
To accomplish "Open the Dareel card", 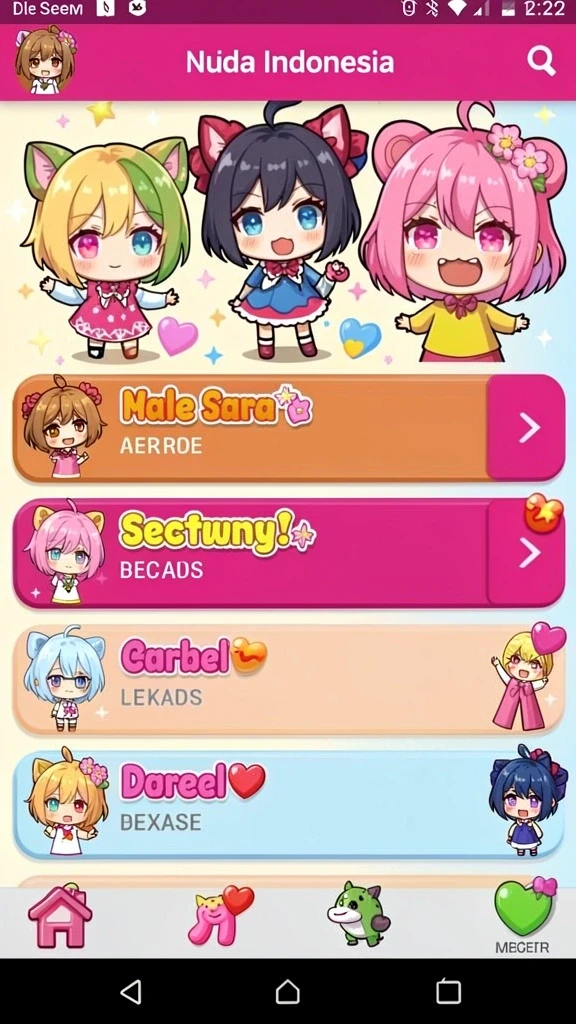I will pyautogui.click(x=289, y=804).
